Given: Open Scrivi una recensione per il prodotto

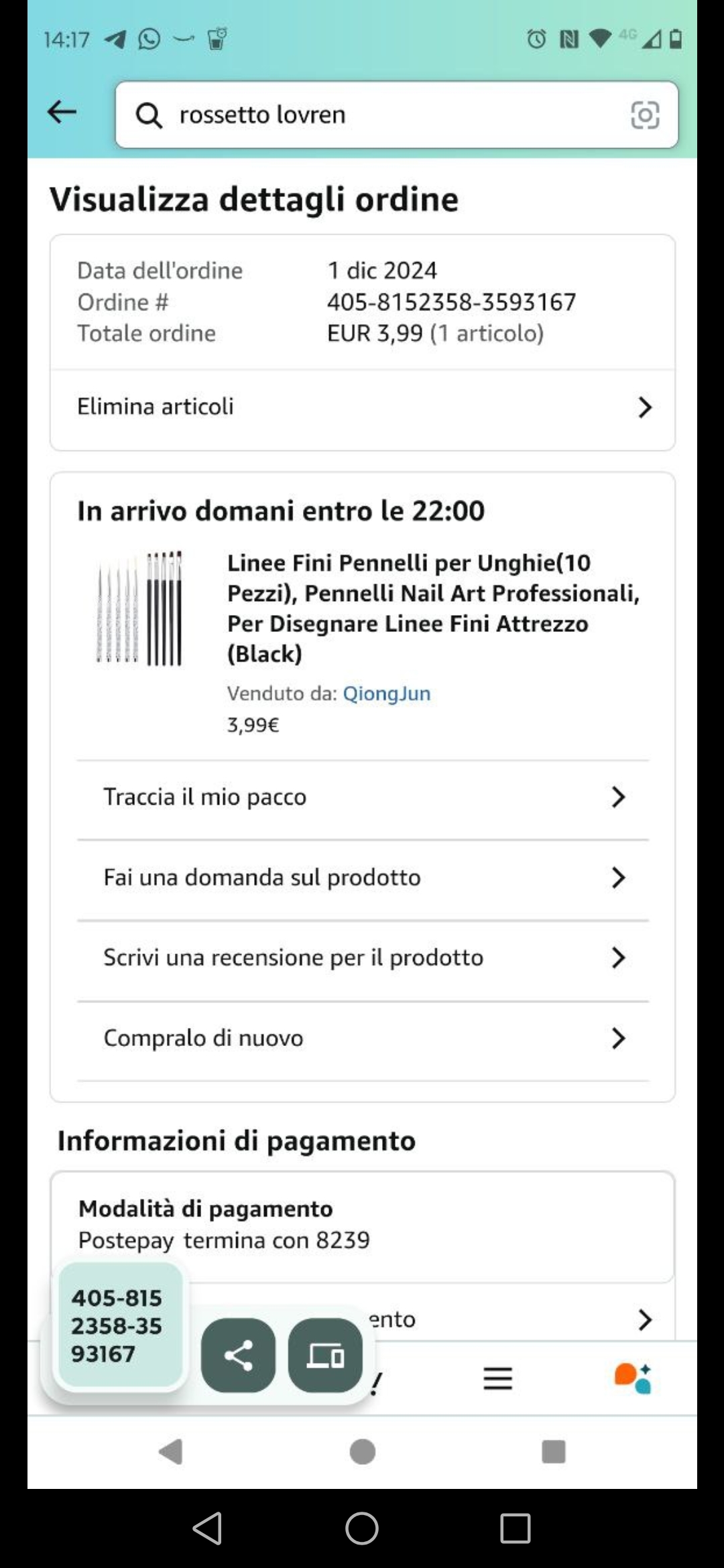Looking at the screenshot, I should [x=362, y=958].
